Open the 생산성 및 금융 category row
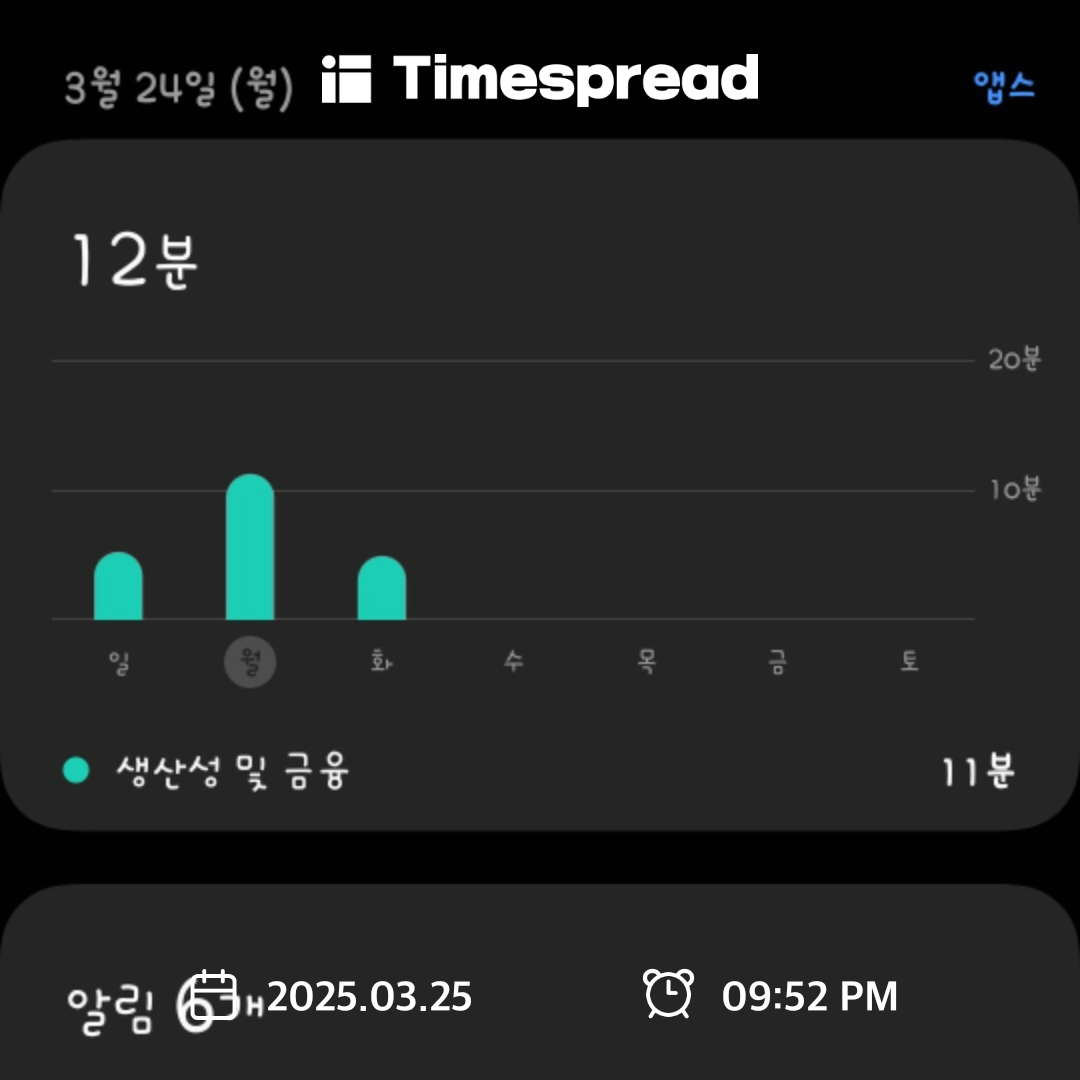 pos(540,772)
